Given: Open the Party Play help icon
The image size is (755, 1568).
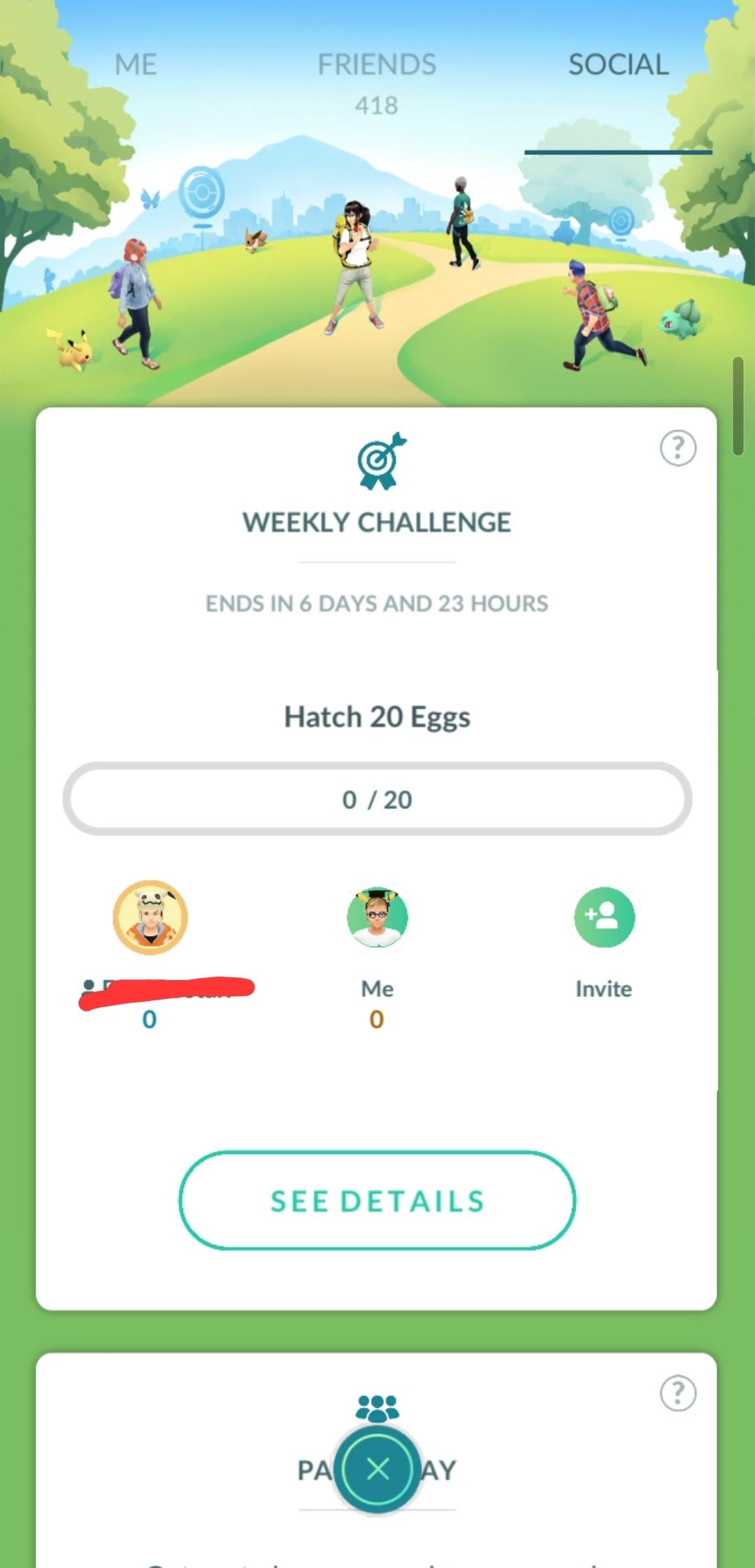Looking at the screenshot, I should coord(677,1393).
